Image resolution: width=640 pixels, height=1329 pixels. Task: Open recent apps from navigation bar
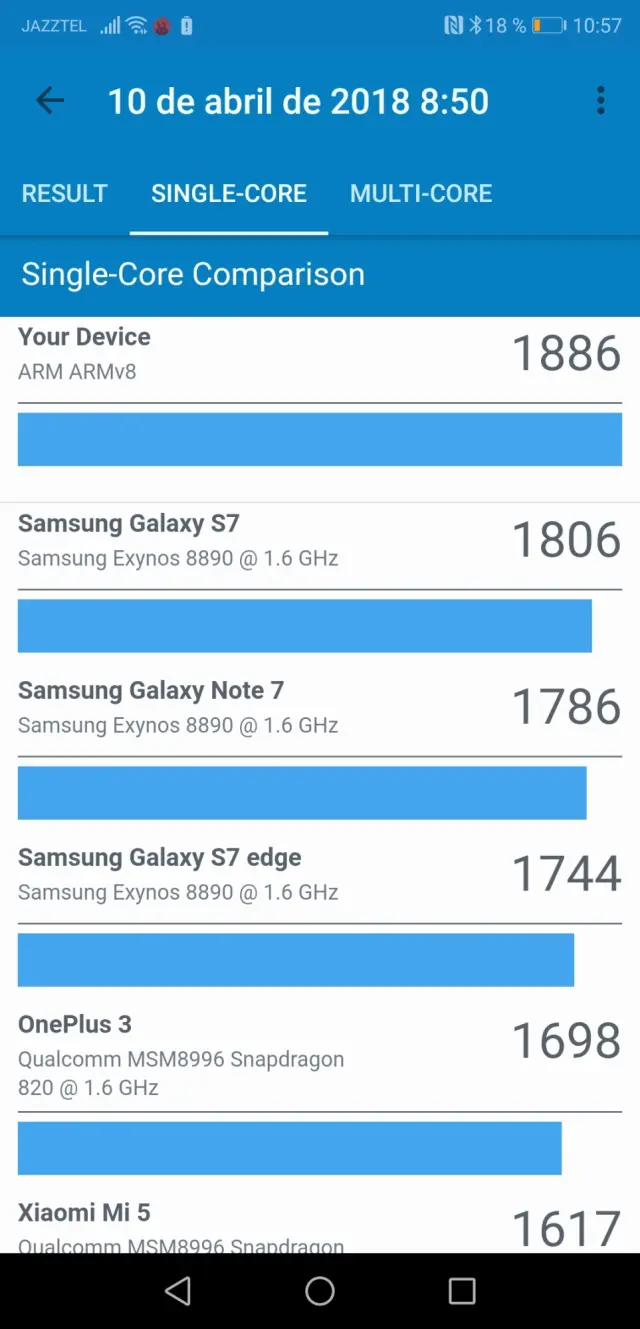(x=462, y=1291)
